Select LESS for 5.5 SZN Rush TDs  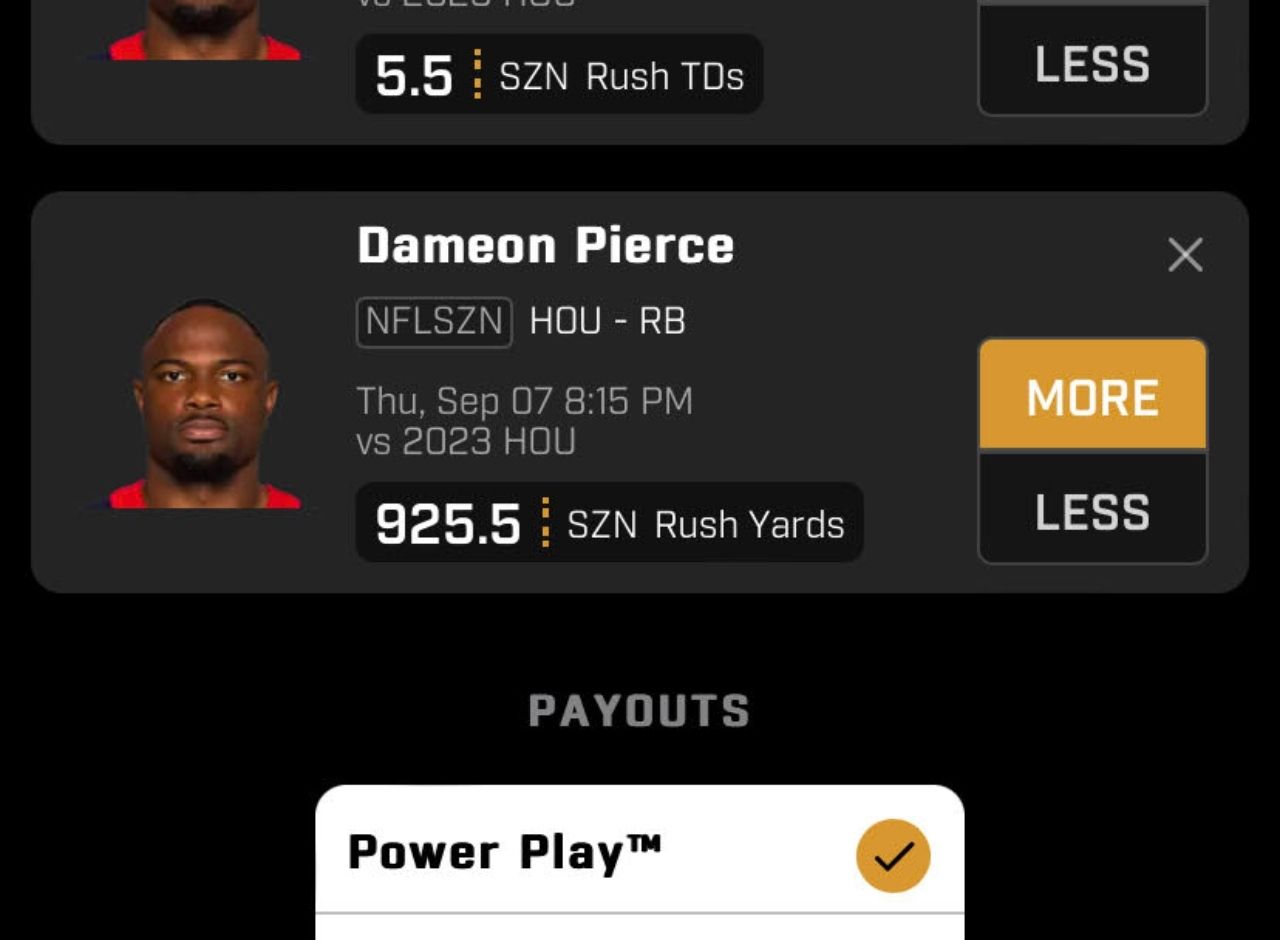[1092, 64]
